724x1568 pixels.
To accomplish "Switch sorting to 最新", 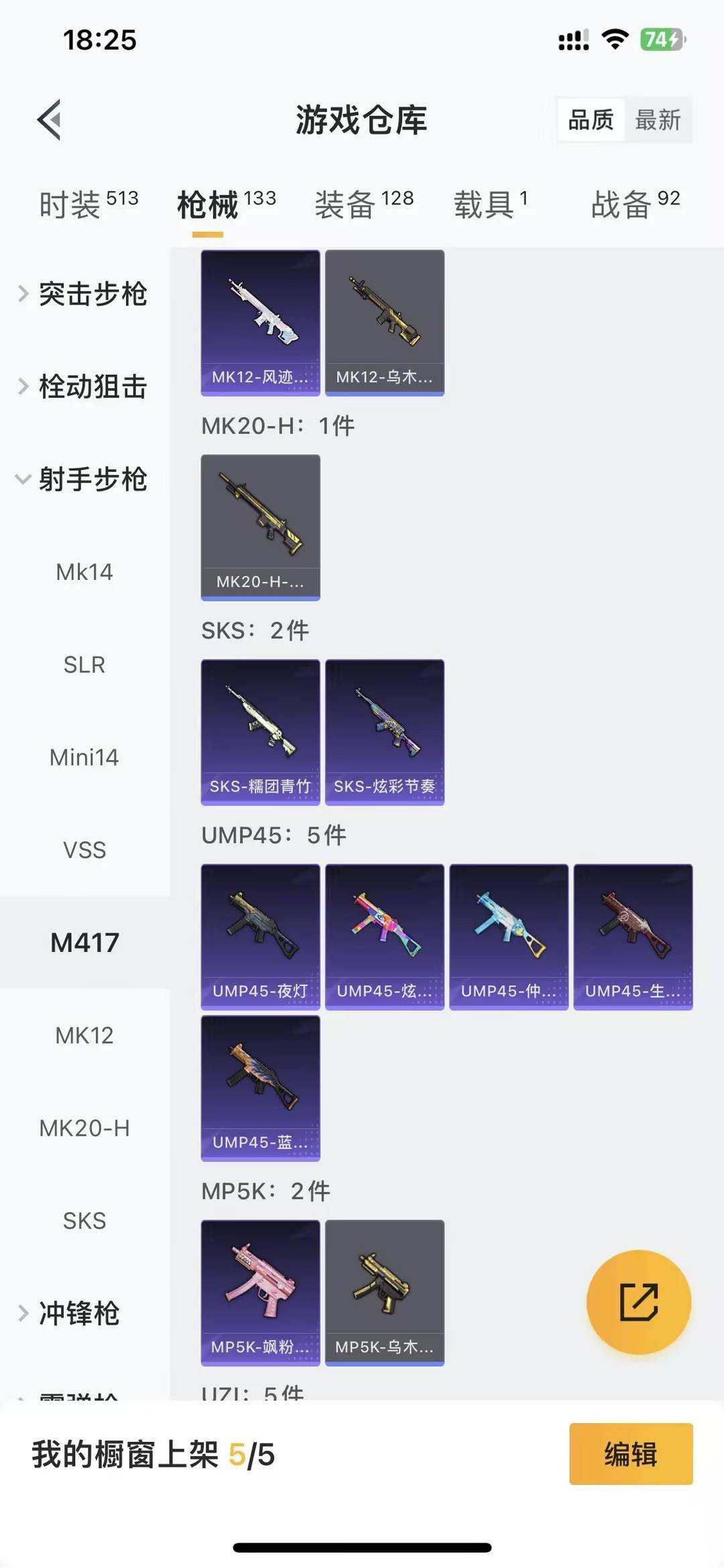I will pos(659,121).
